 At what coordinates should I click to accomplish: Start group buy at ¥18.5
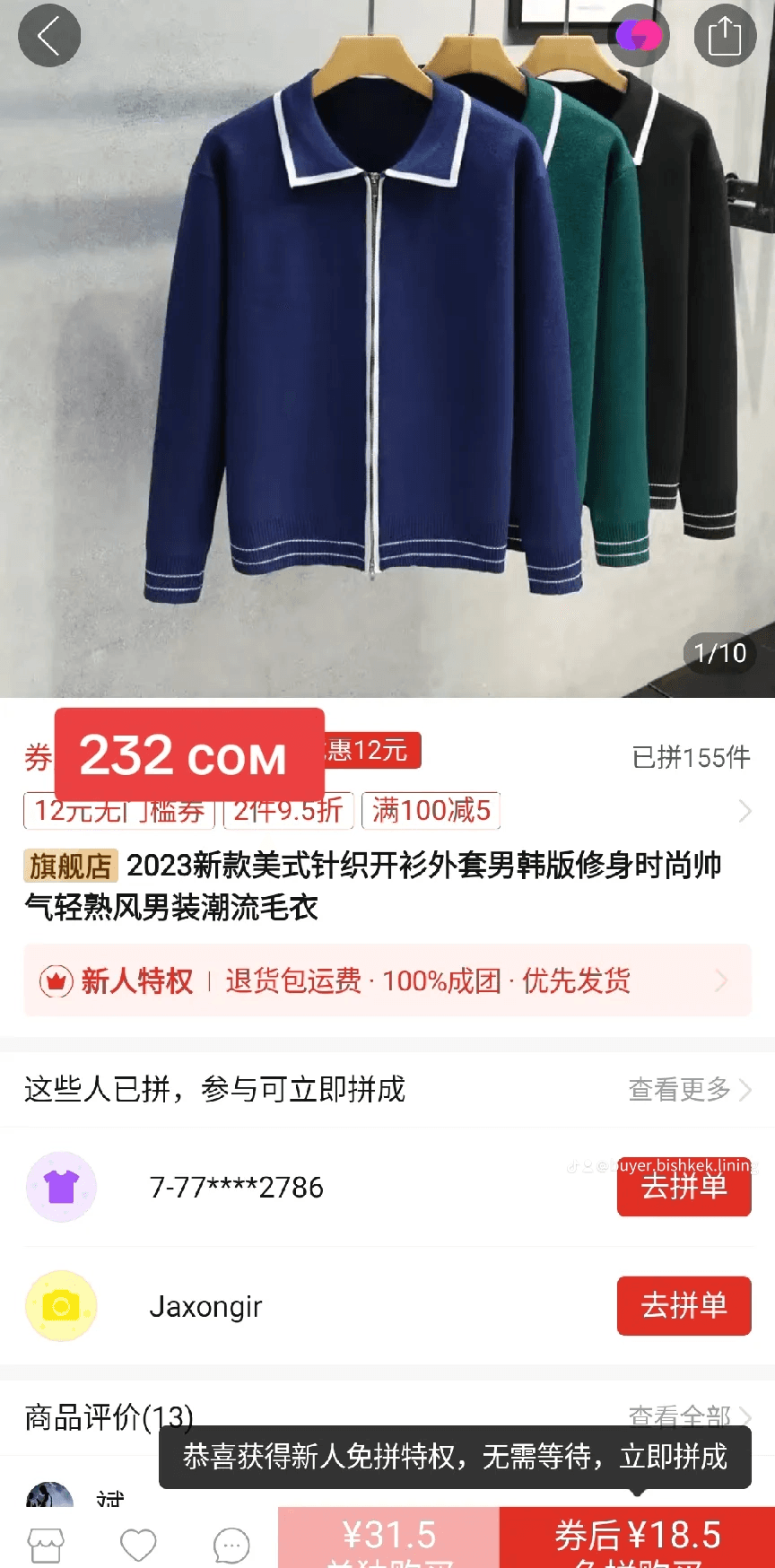click(637, 1538)
